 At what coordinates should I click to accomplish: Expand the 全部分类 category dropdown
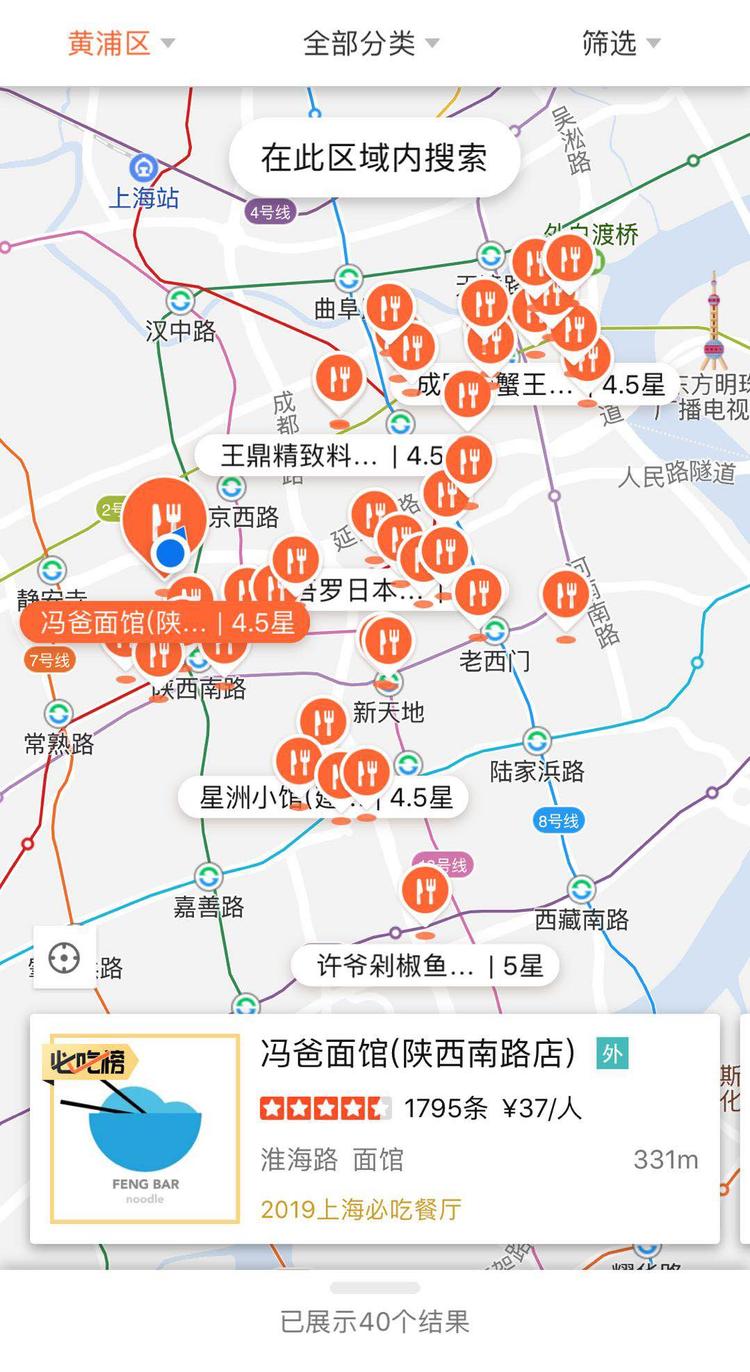point(371,43)
